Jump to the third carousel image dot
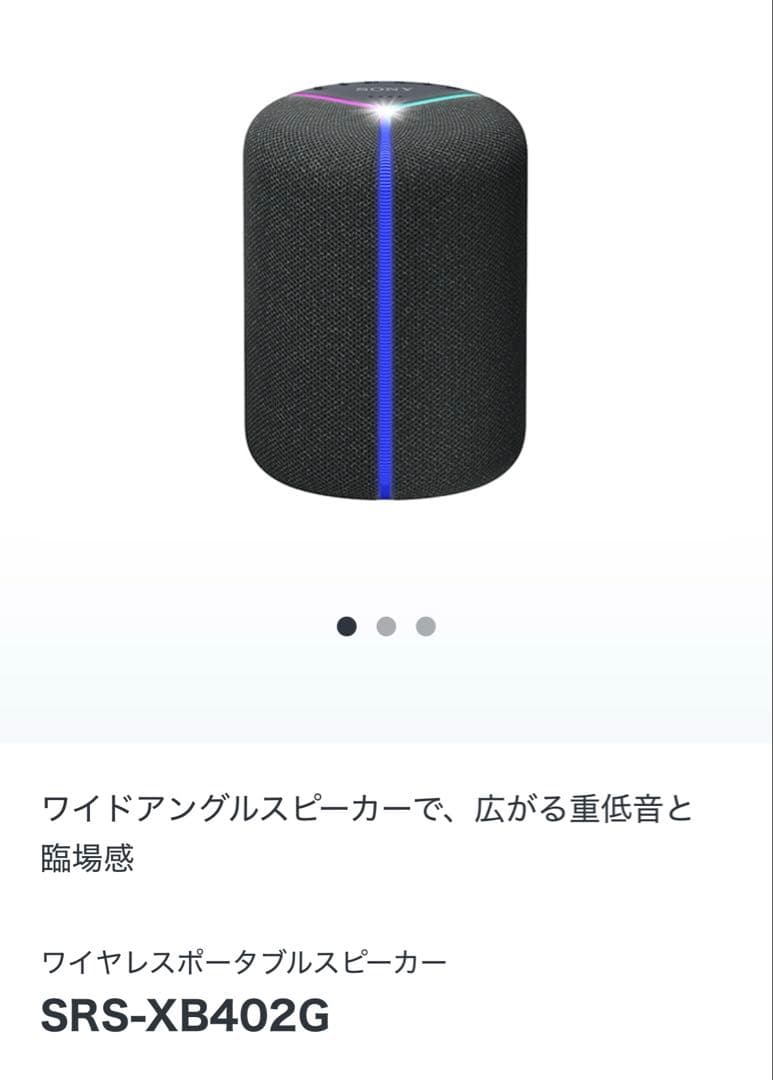The height and width of the screenshot is (1080, 773). (426, 626)
